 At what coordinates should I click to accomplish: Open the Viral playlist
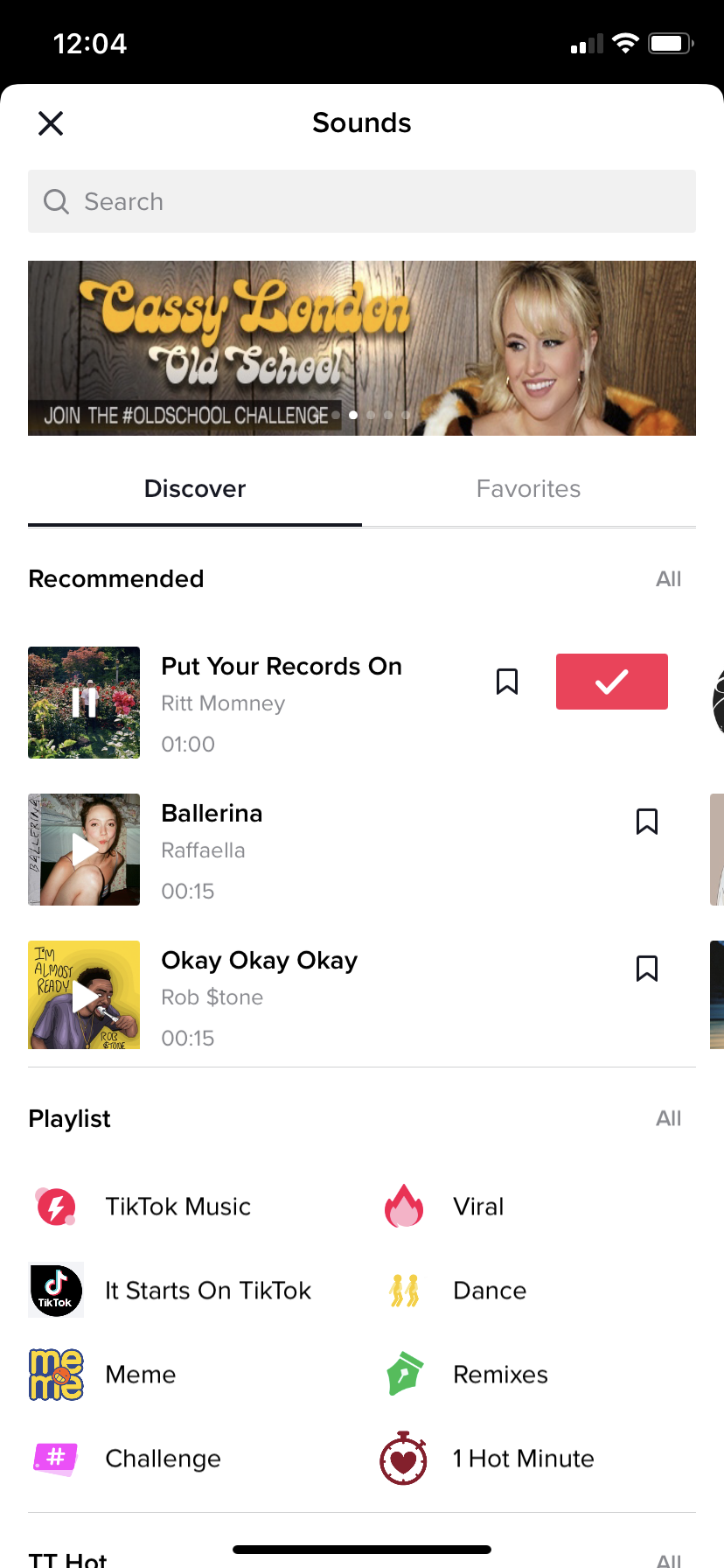click(x=477, y=1207)
